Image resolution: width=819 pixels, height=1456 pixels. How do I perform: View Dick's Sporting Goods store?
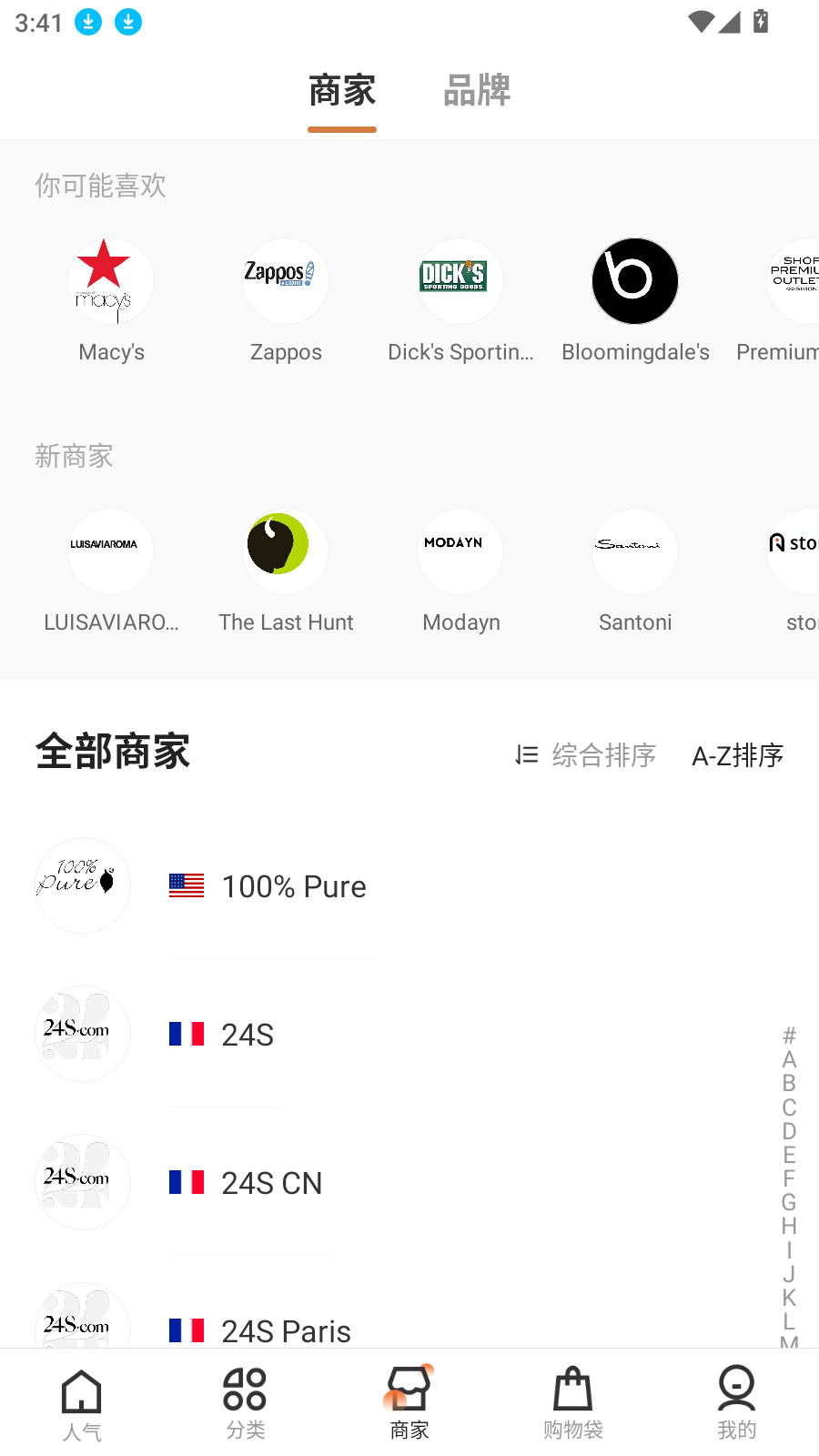pos(460,300)
